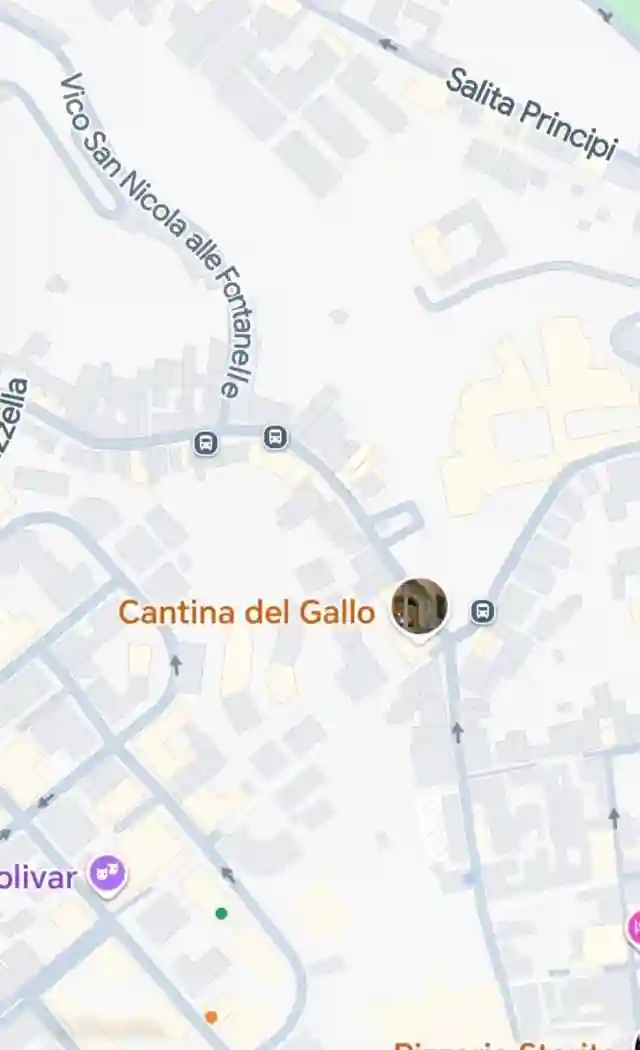640x1050 pixels.
Task: Open the purple Bolivar place marker
Action: click(x=107, y=875)
